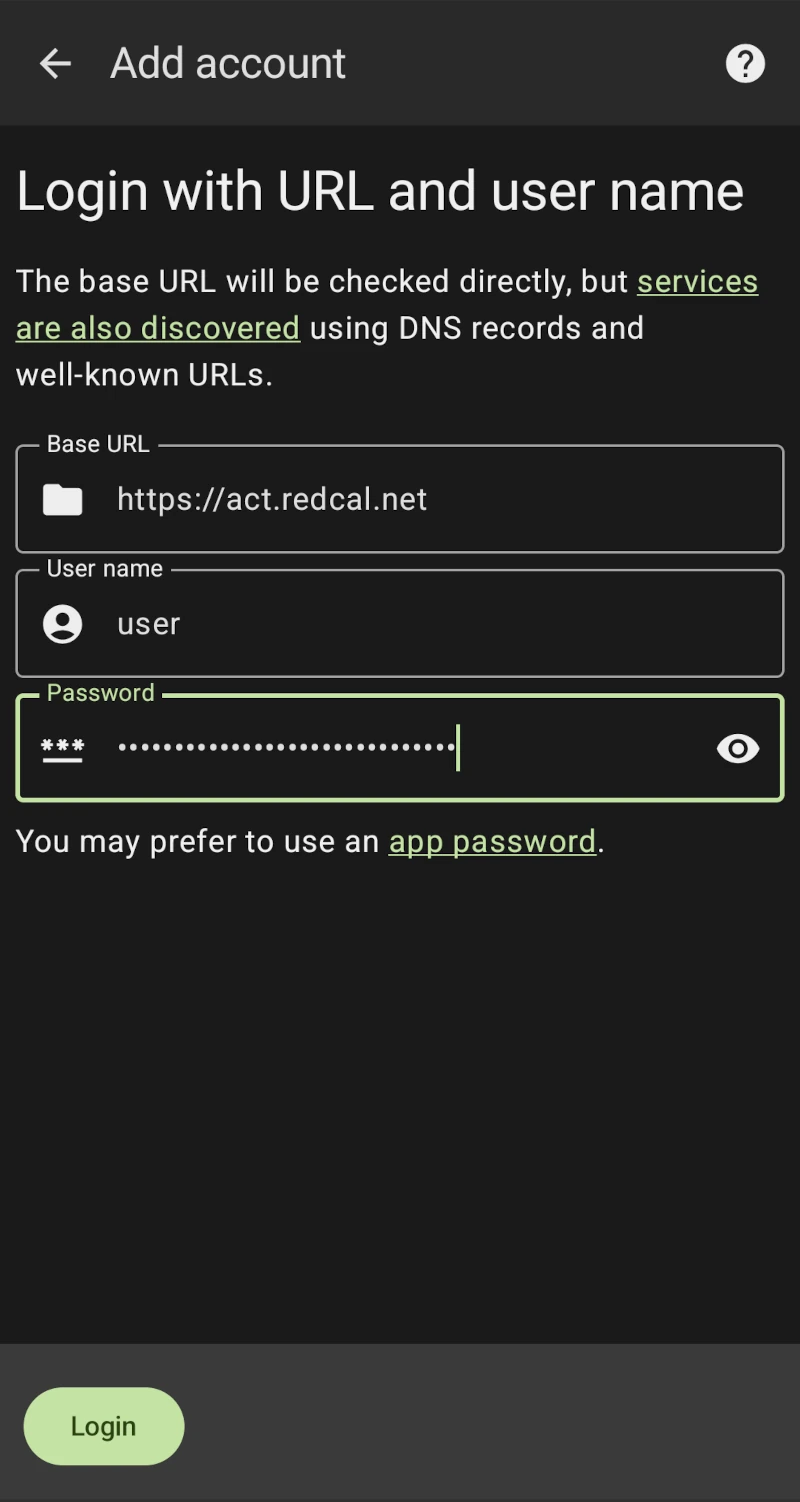
Task: Show the password with eye icon
Action: [738, 748]
